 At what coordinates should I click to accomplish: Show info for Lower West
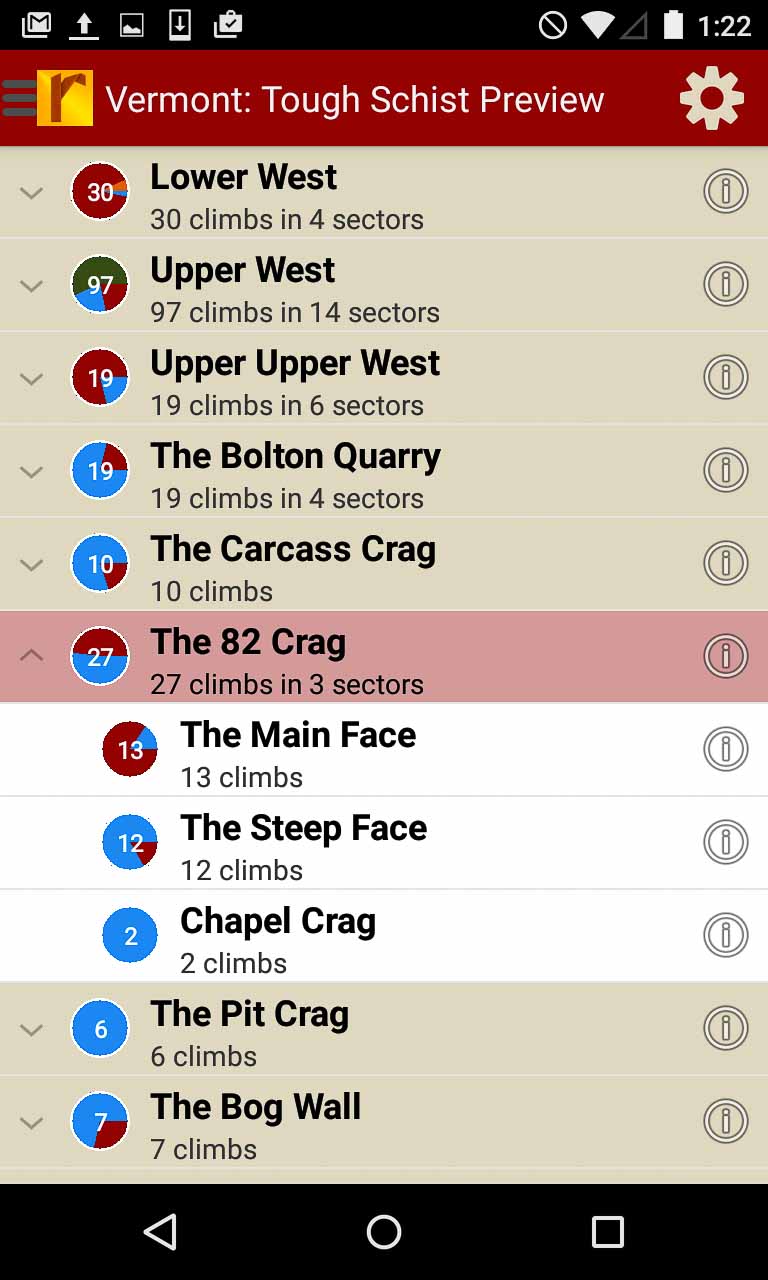click(x=725, y=191)
